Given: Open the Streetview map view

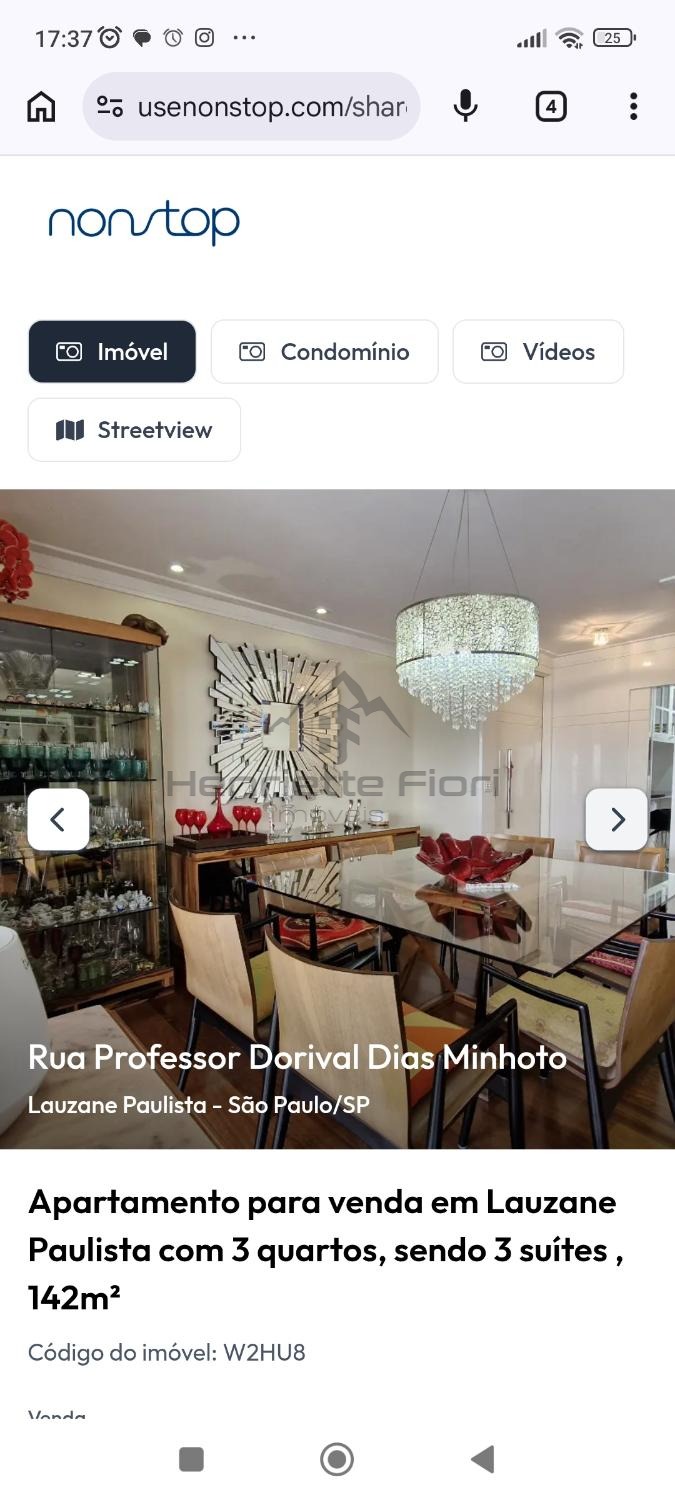Looking at the screenshot, I should (x=134, y=430).
